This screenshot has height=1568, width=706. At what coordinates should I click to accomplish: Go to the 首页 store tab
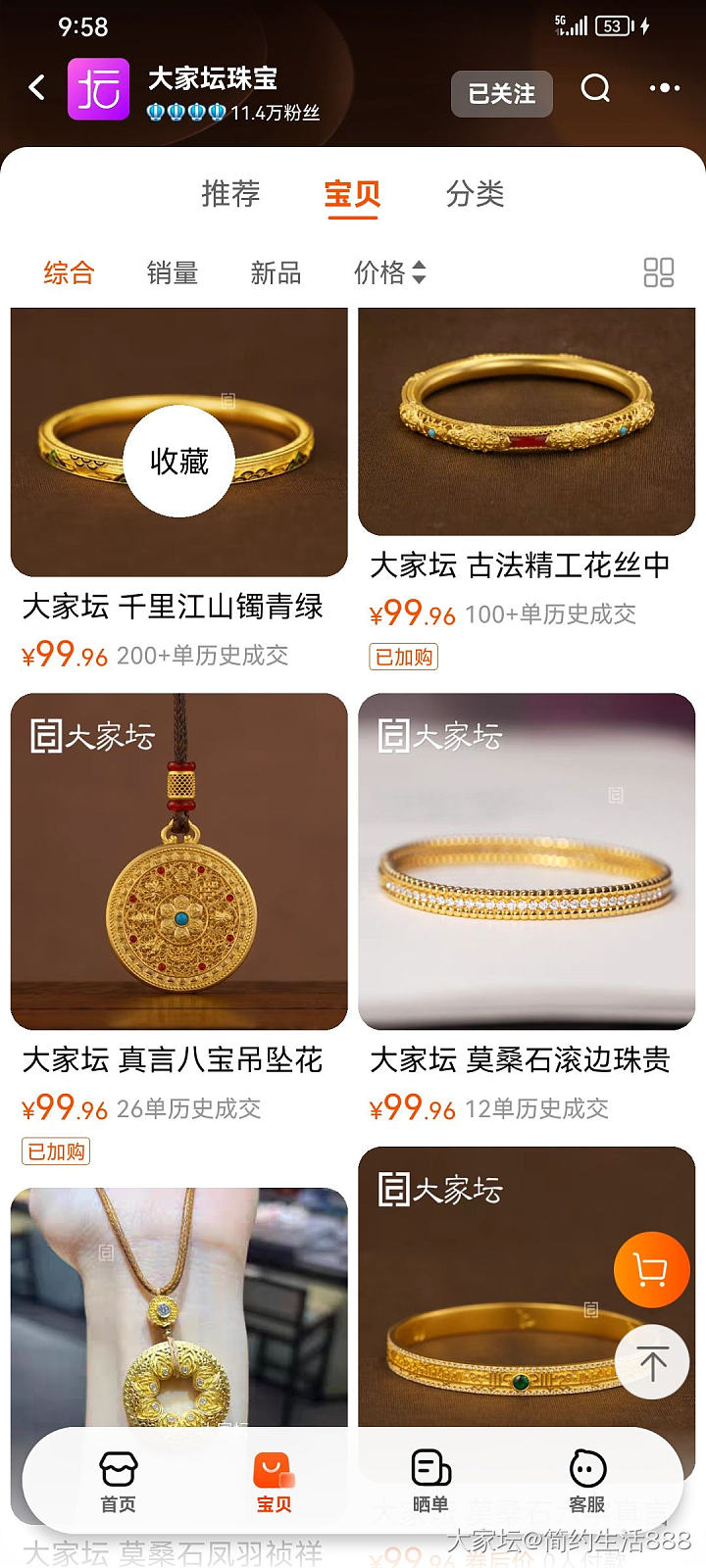pos(118,1482)
